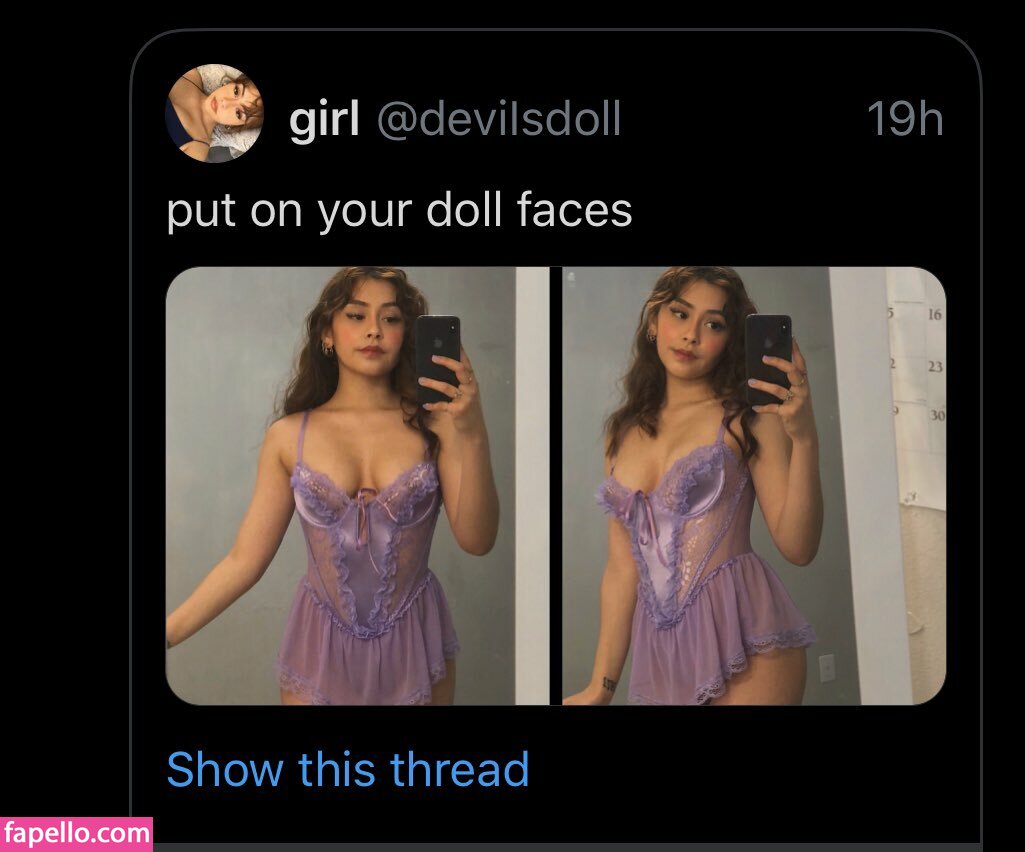1025x852 pixels.
Task: Open the @devilsdoll profile picture
Action: click(214, 113)
